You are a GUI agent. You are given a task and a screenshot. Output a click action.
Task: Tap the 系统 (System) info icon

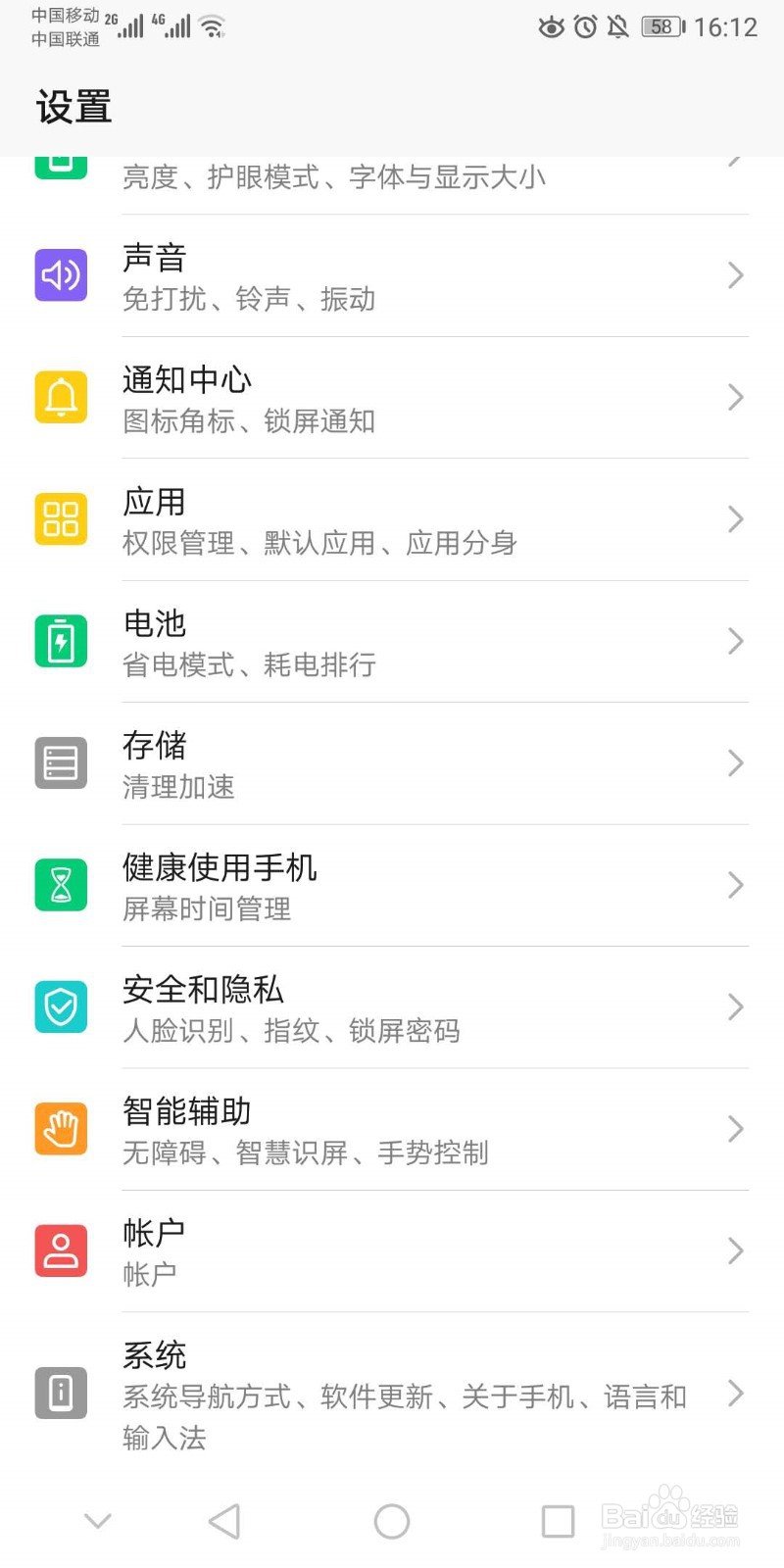pyautogui.click(x=61, y=1394)
